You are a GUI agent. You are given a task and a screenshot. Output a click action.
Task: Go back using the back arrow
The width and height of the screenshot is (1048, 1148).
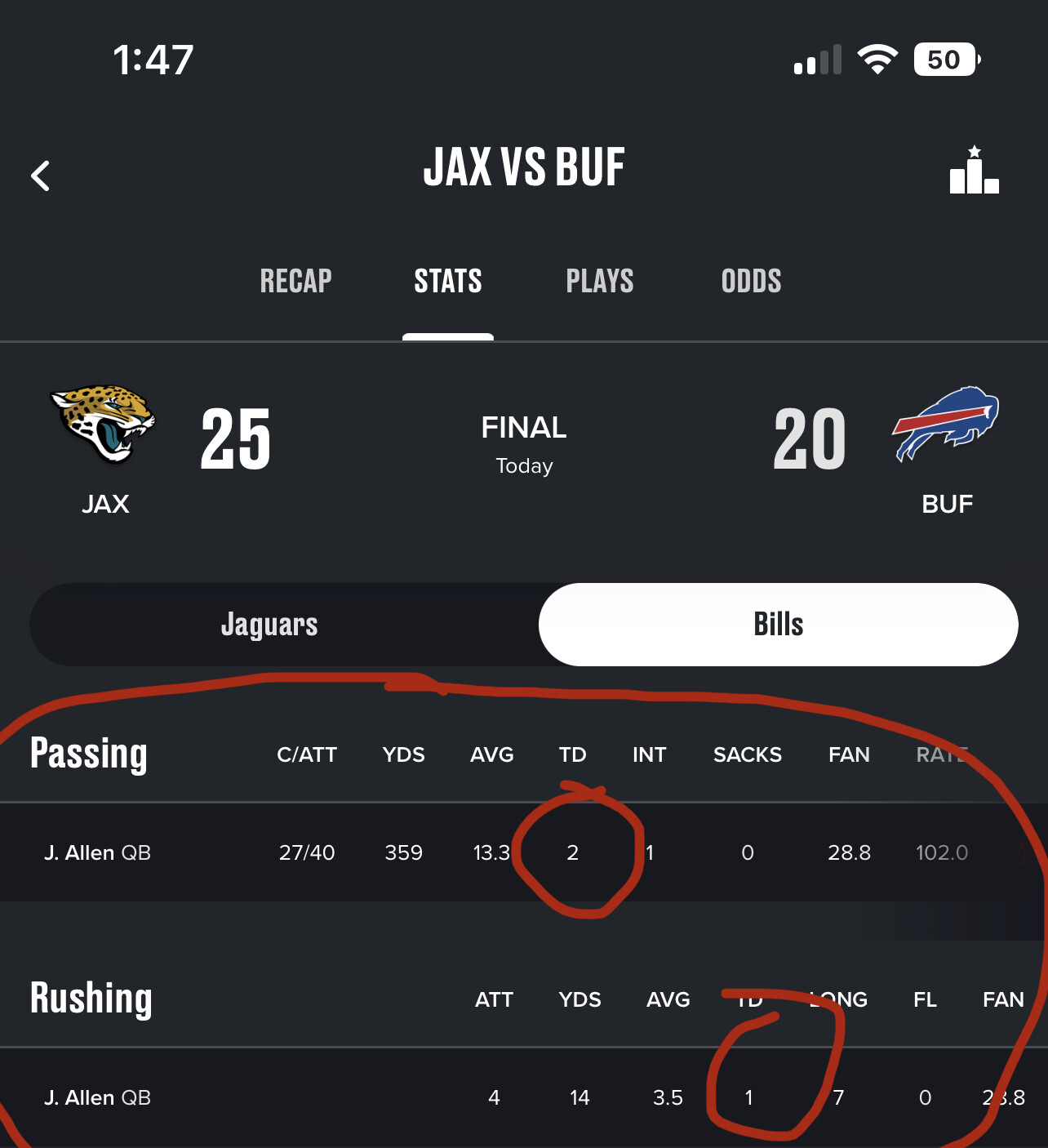41,176
